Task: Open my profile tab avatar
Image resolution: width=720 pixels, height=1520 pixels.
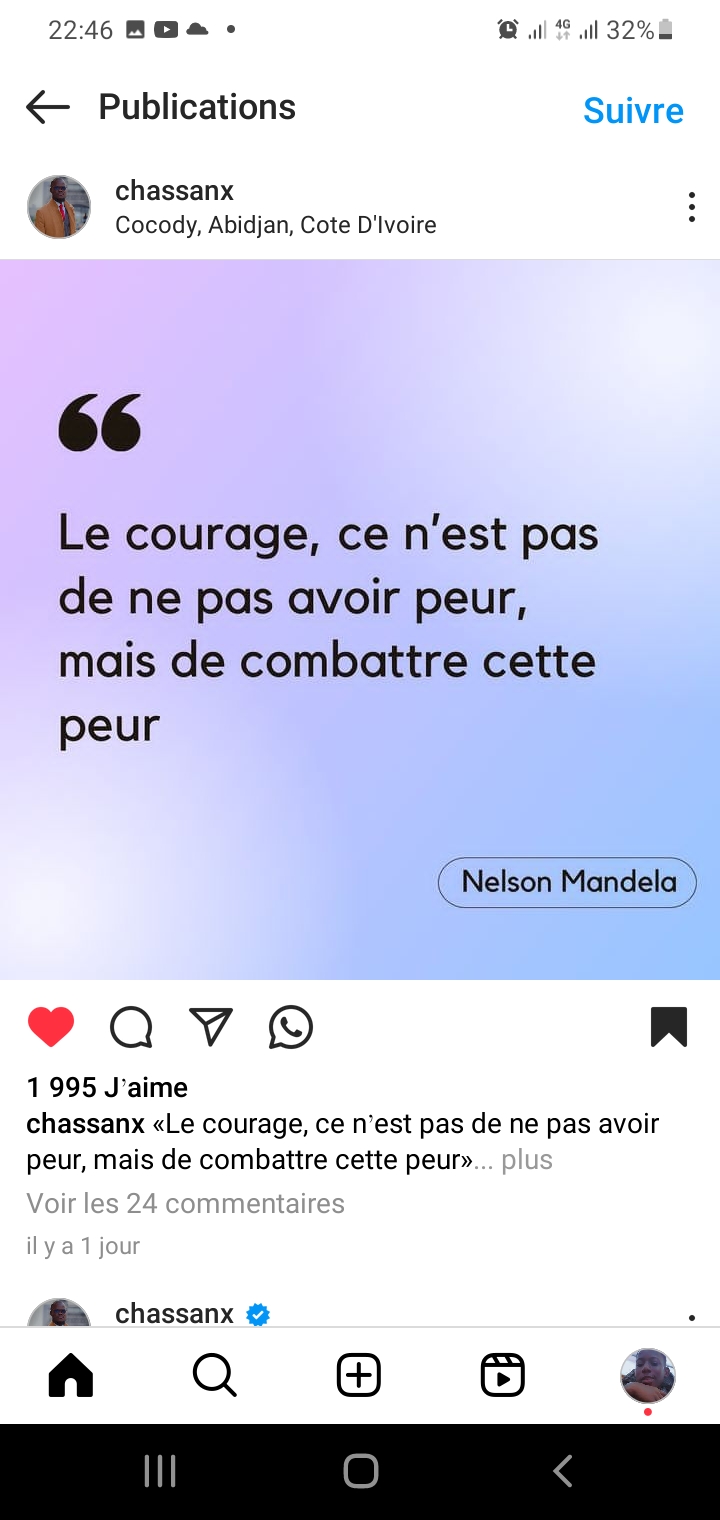Action: click(x=648, y=1376)
